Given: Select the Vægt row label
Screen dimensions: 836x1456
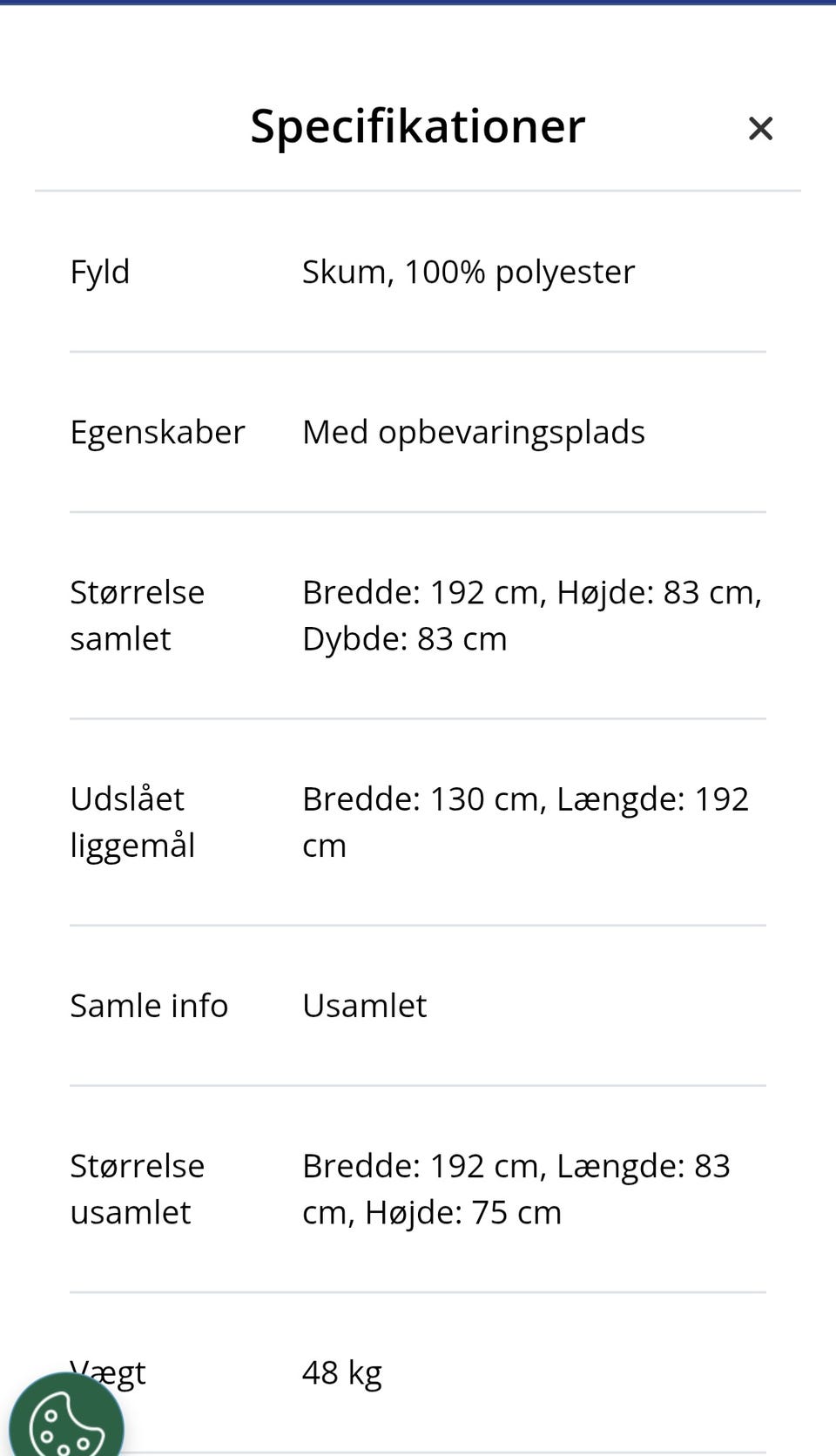Looking at the screenshot, I should [x=107, y=1372].
